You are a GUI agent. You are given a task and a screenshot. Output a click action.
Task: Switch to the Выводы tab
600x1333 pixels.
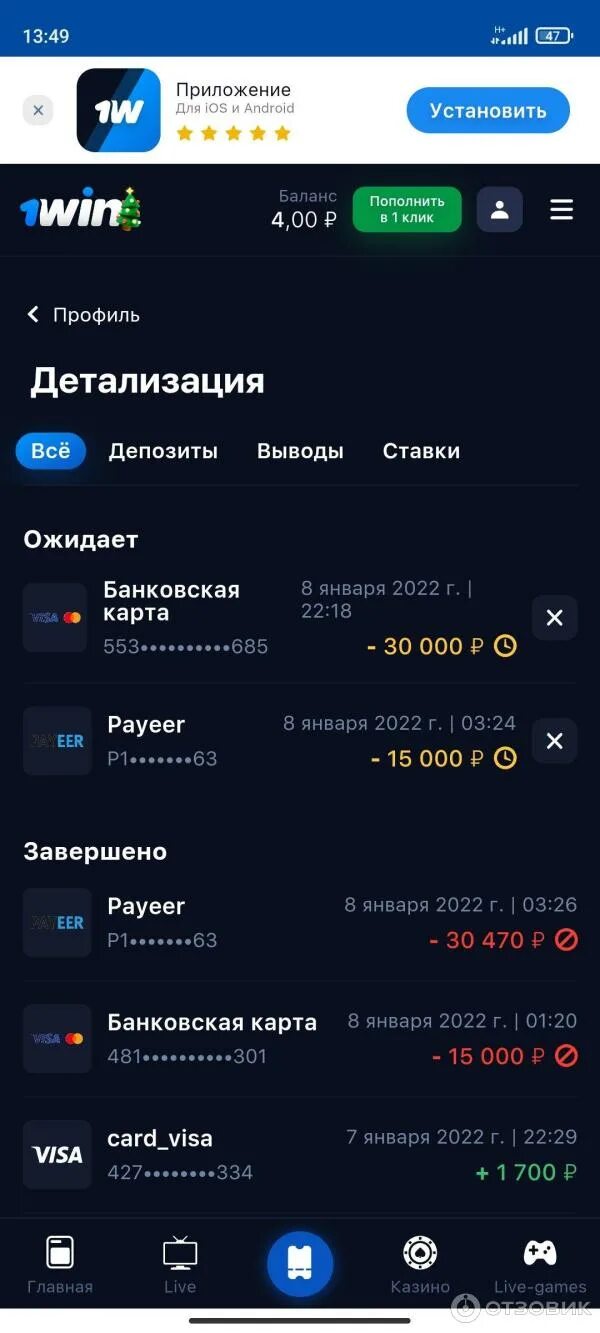tap(300, 451)
